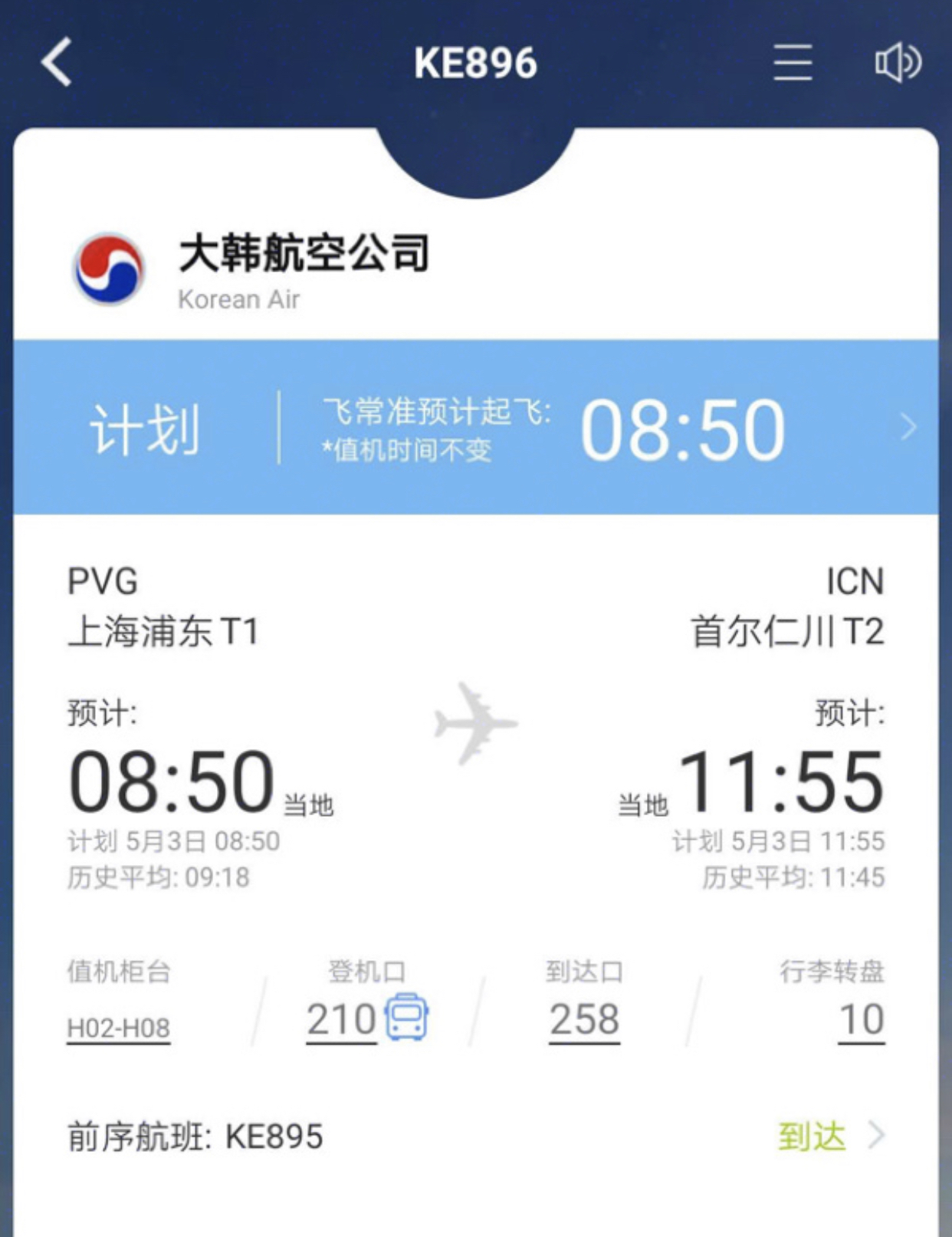The image size is (952, 1237).
Task: Open previous flight KE895 details
Action: coord(475,1136)
